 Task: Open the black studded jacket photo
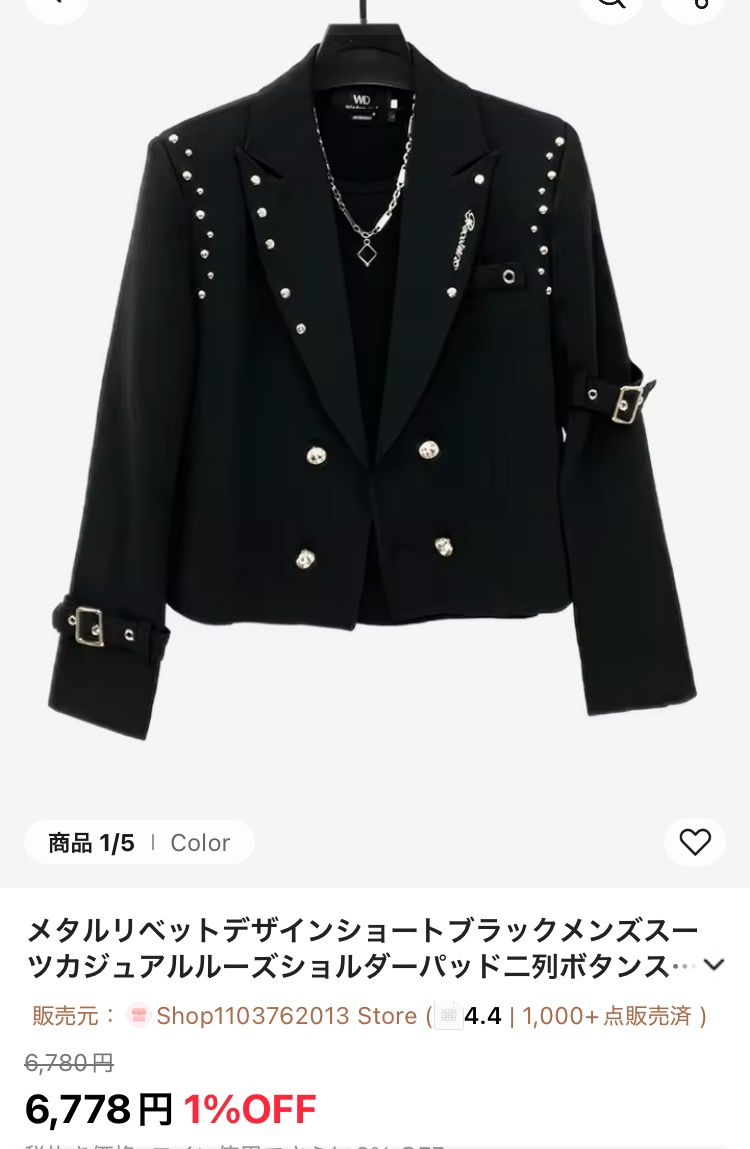point(374,400)
